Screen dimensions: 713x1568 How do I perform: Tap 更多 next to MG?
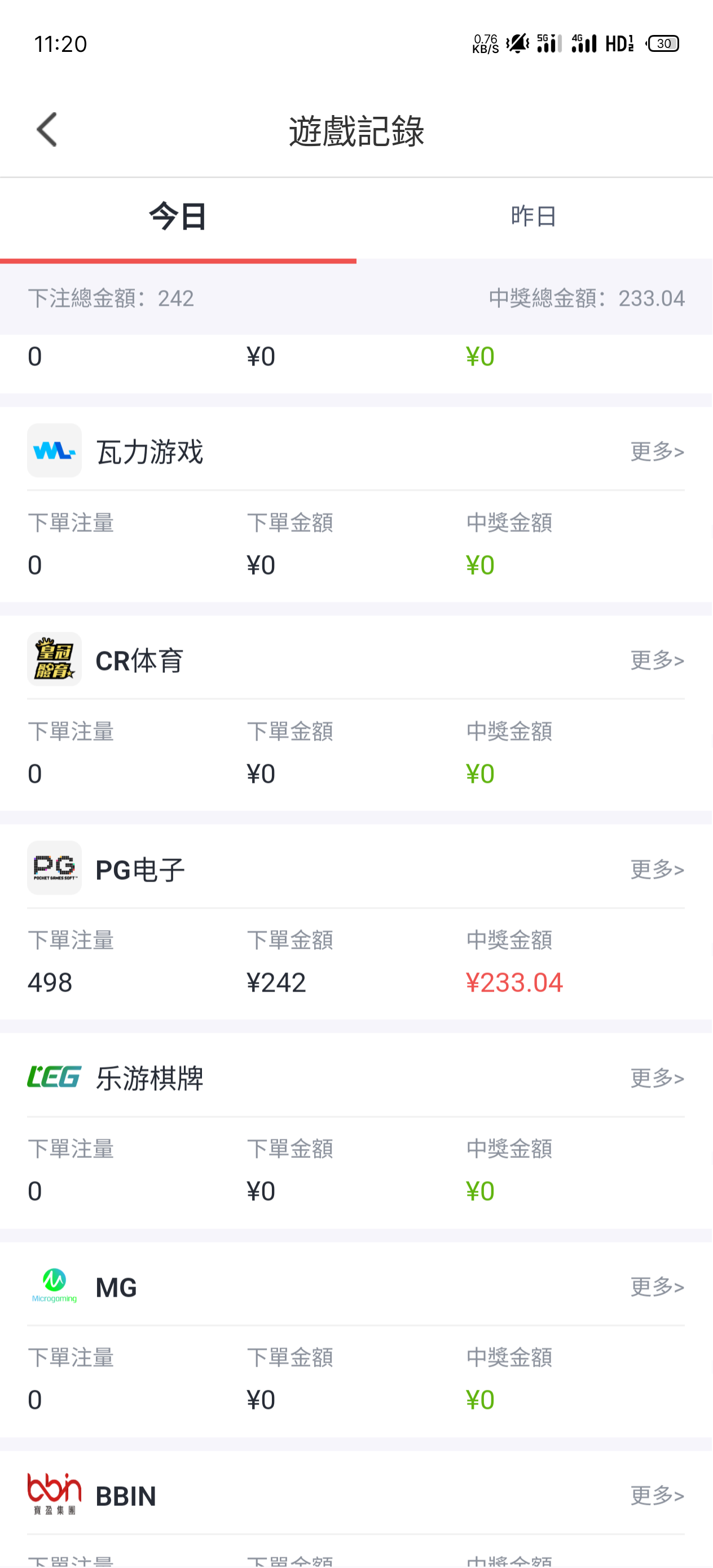(657, 1287)
